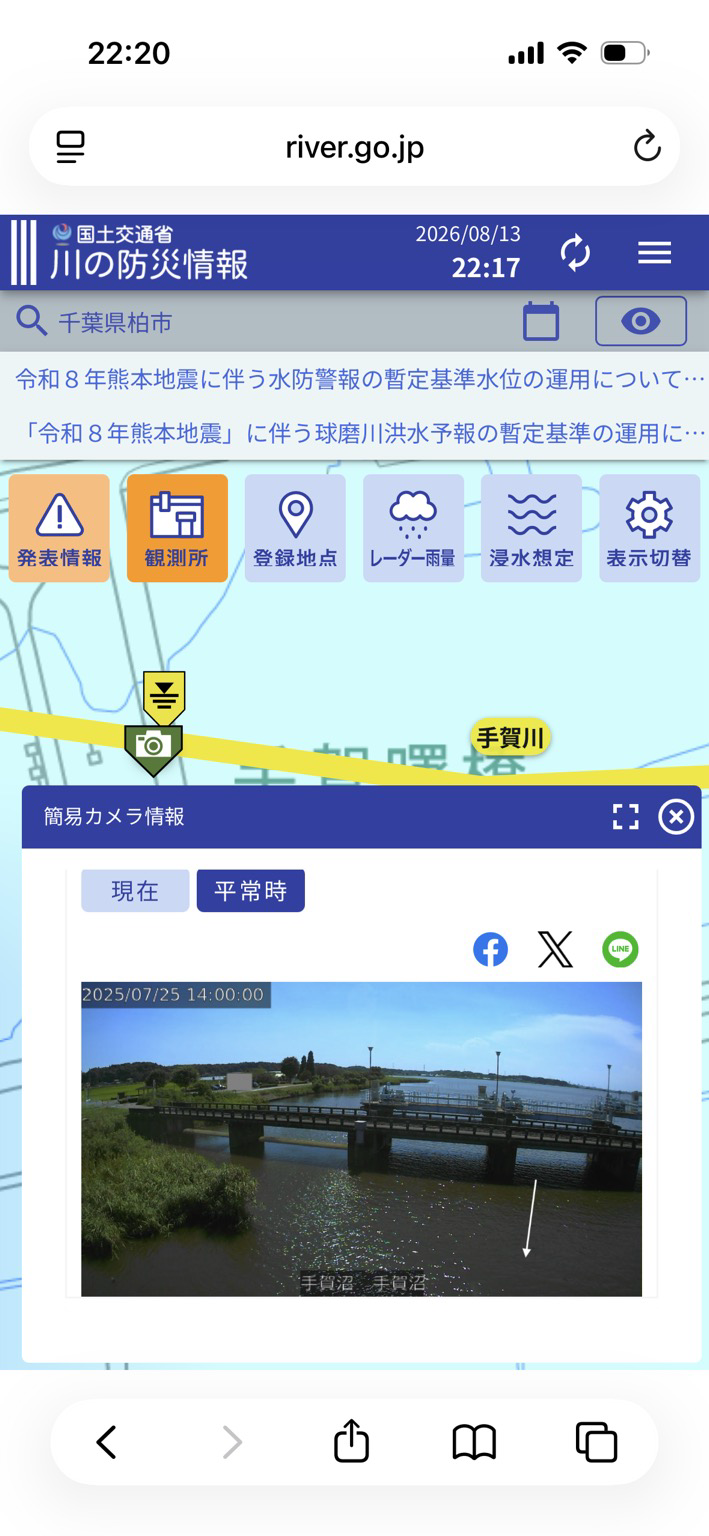Share the camera image via LINE
709x1536 pixels.
tap(620, 949)
